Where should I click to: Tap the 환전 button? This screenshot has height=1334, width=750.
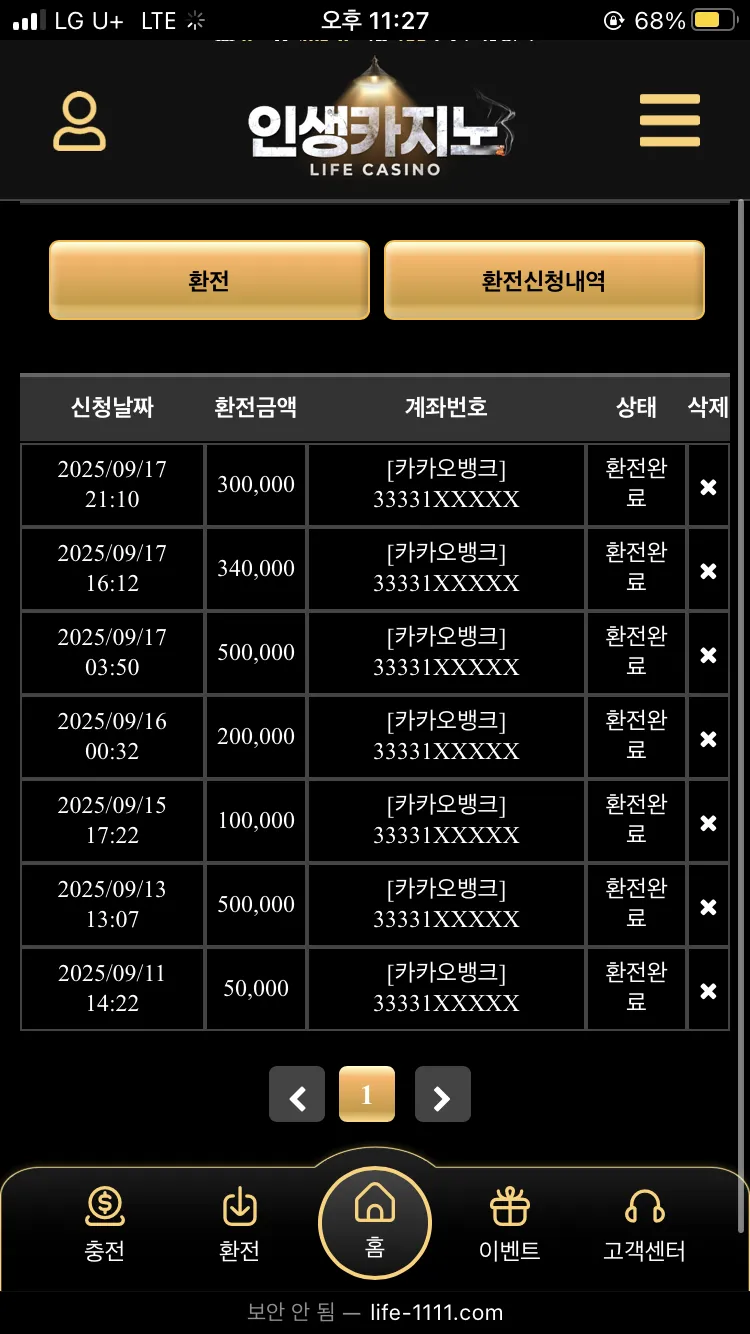tap(209, 281)
